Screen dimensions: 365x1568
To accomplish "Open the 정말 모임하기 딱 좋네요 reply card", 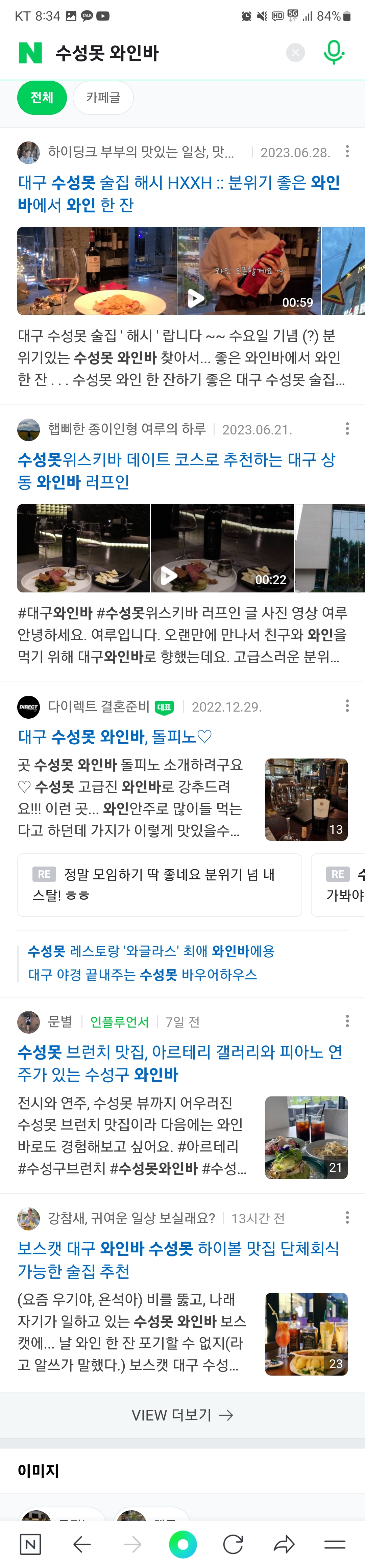I will tap(159, 884).
